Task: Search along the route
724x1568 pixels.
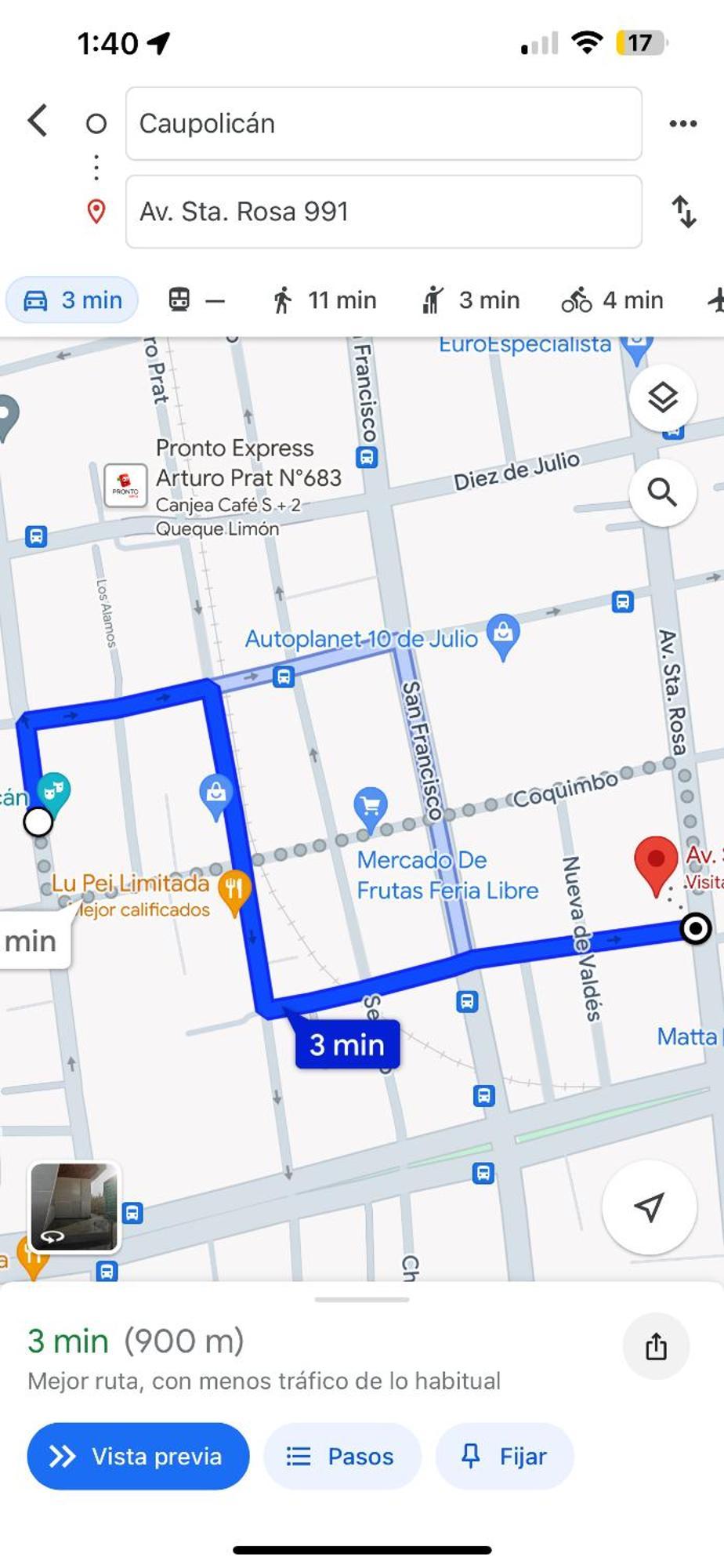Action: 662,493
